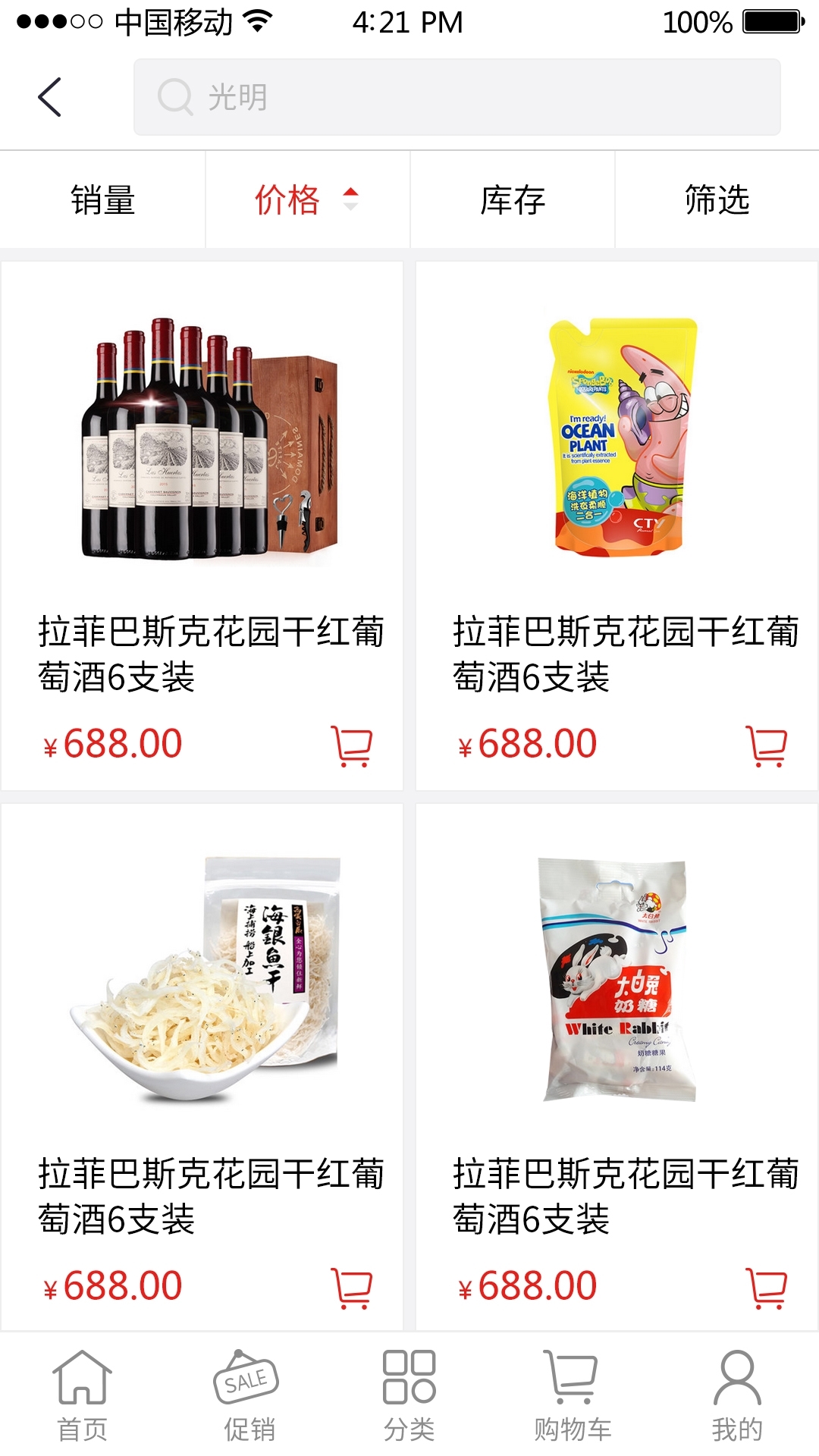819x1456 pixels.
Task: Switch to the 促销 sale tab
Action: [247, 1395]
